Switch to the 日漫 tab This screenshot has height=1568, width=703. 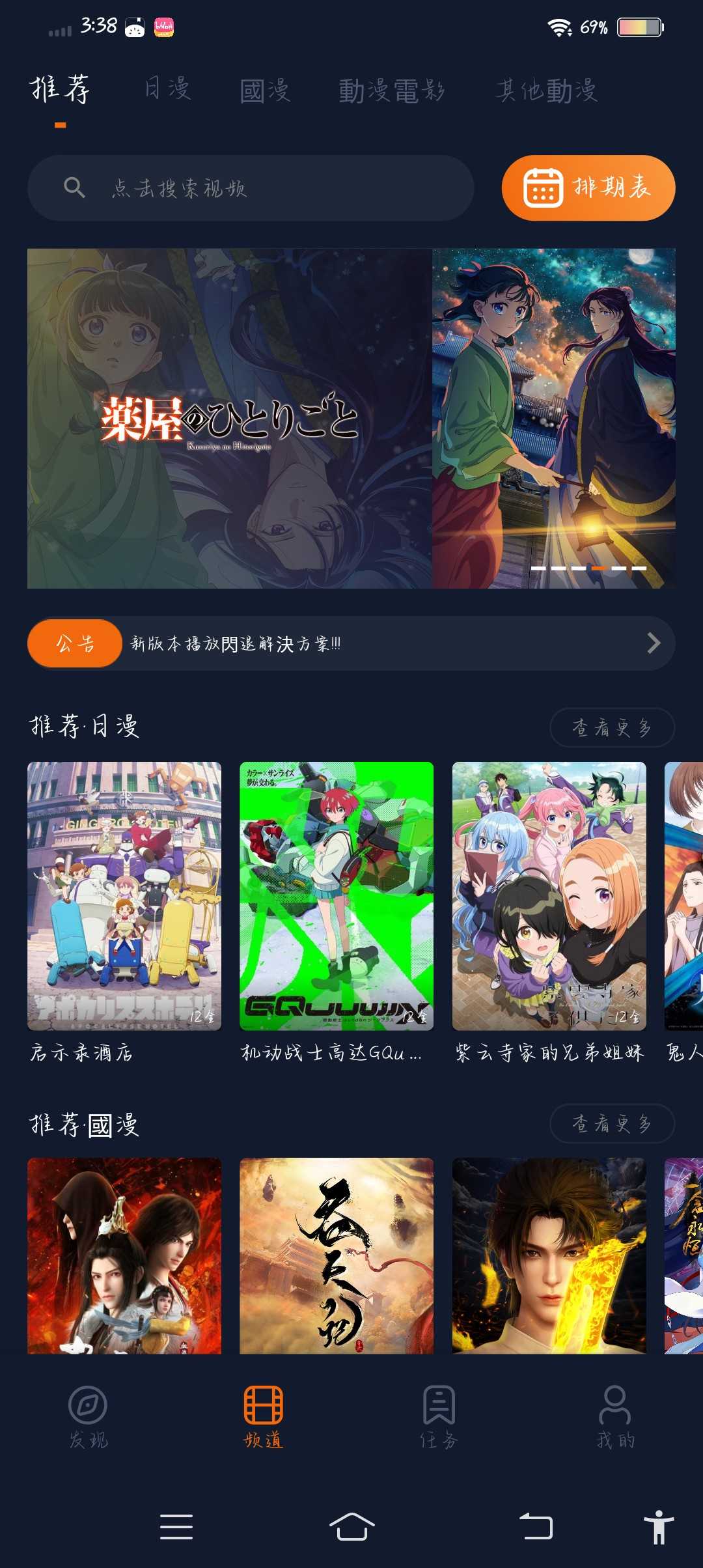pyautogui.click(x=167, y=89)
